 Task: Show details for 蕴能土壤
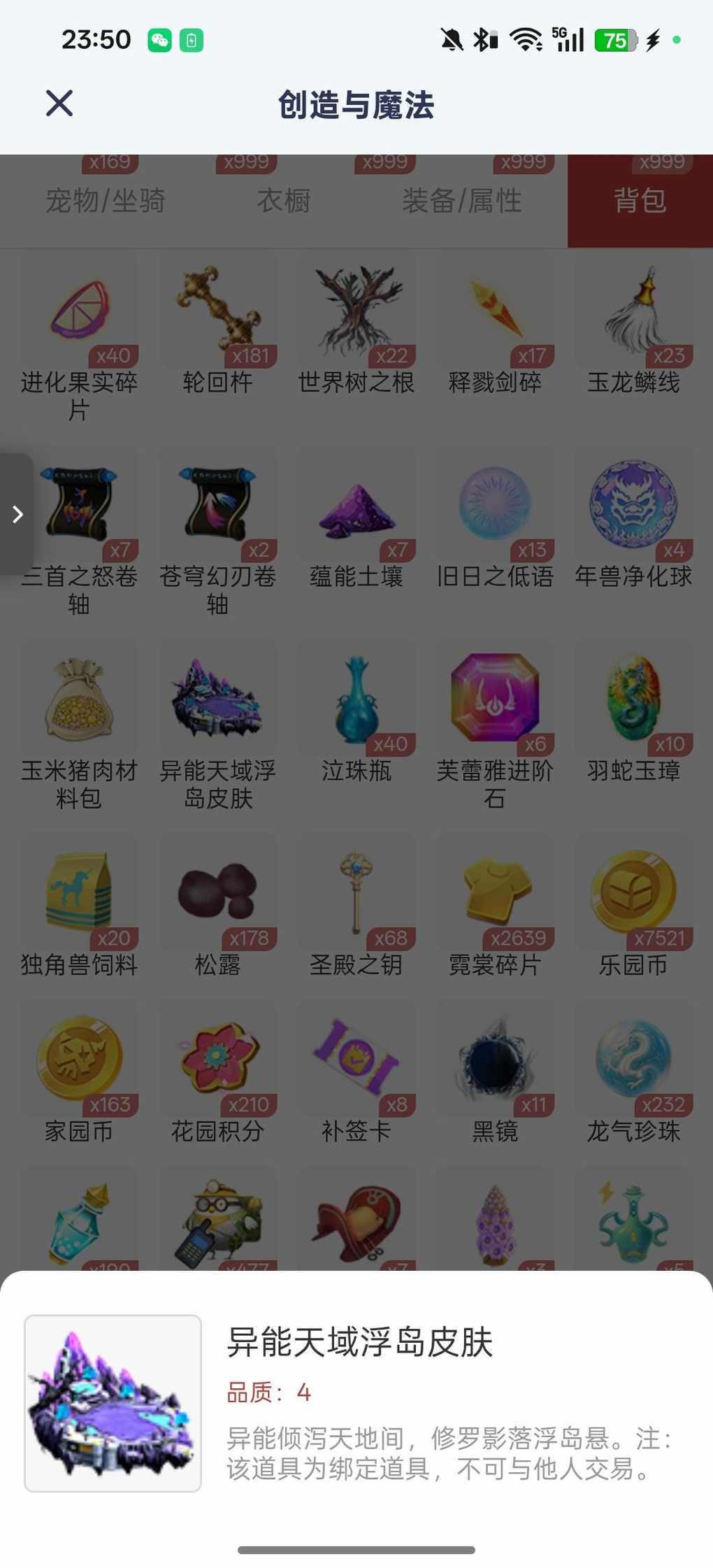coord(356,505)
